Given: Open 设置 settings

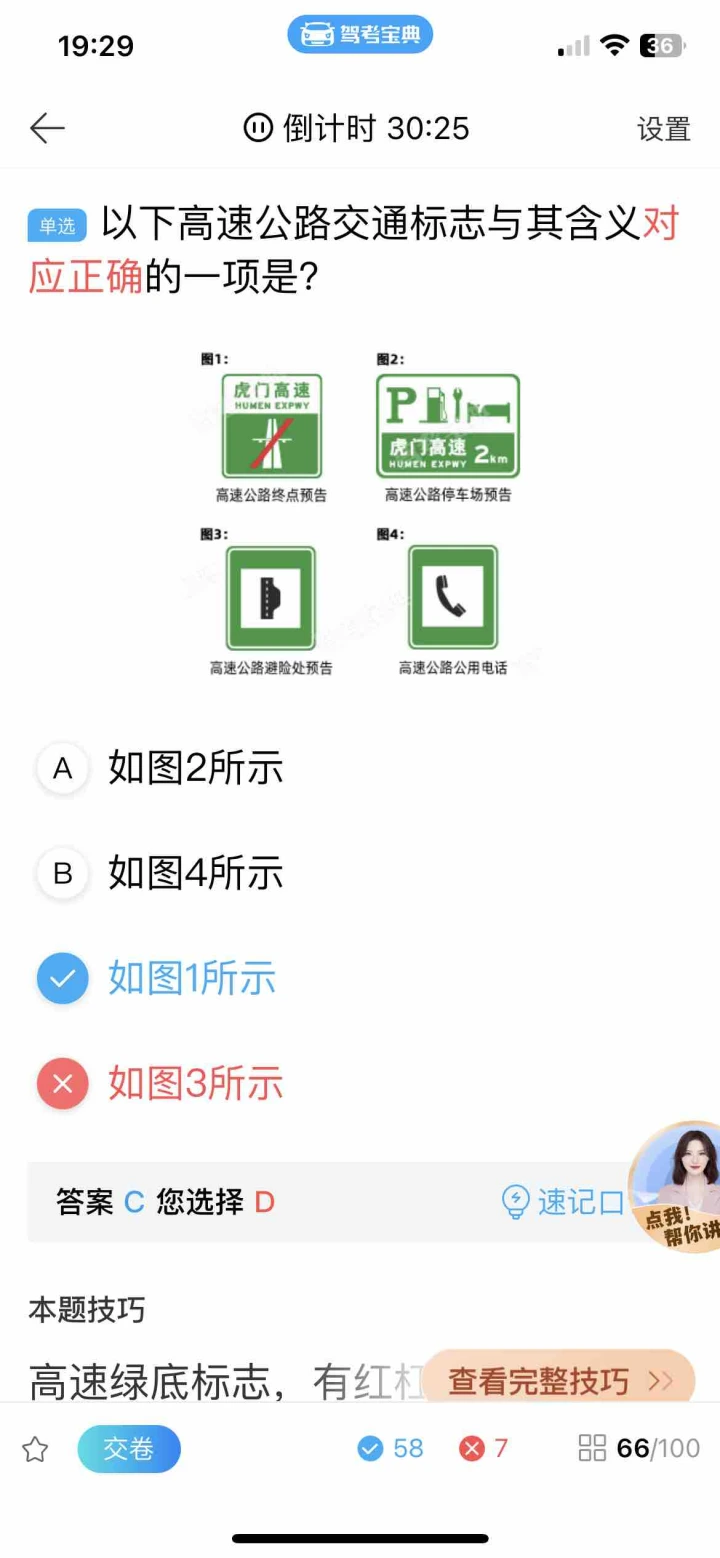Looking at the screenshot, I should tap(664, 129).
